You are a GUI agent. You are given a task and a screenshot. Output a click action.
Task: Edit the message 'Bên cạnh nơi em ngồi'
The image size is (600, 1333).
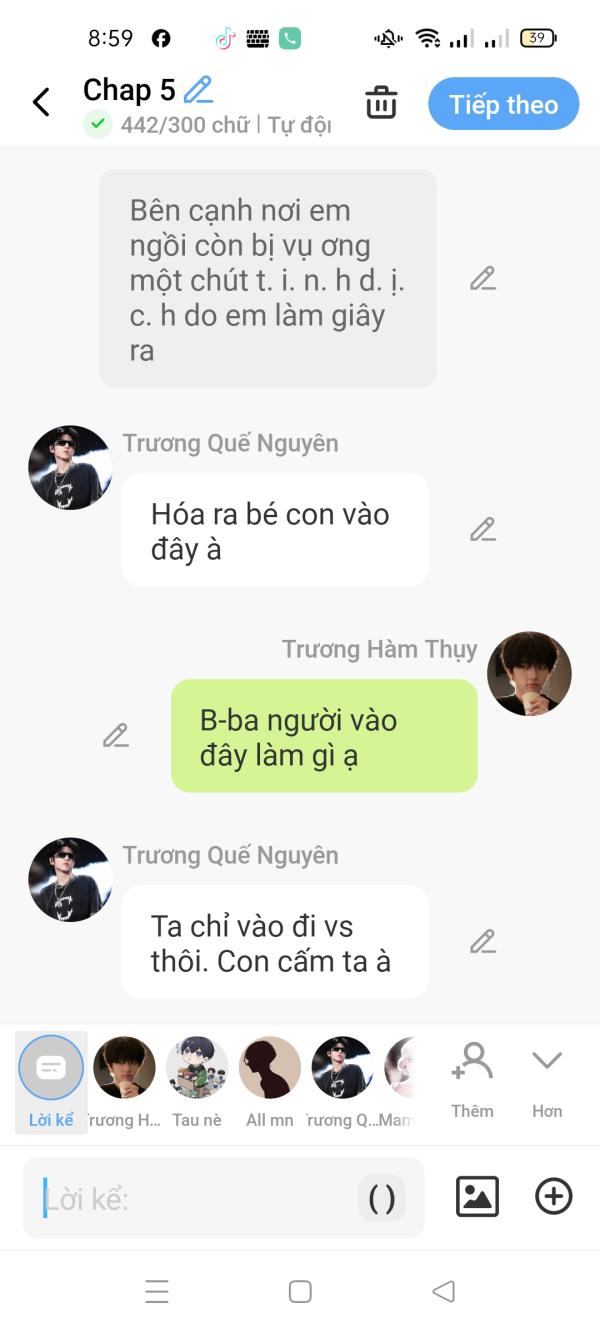point(483,279)
